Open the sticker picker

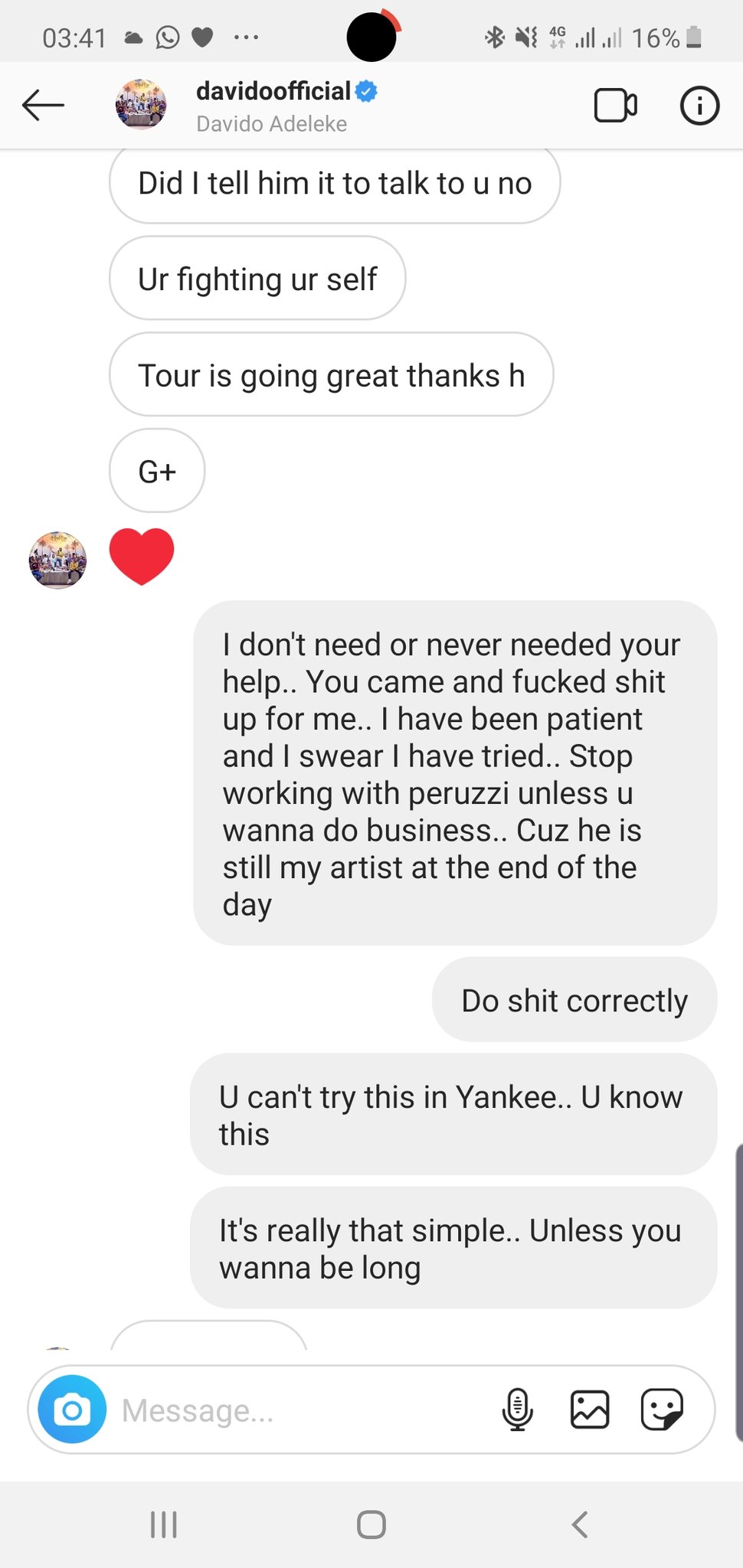[662, 1410]
